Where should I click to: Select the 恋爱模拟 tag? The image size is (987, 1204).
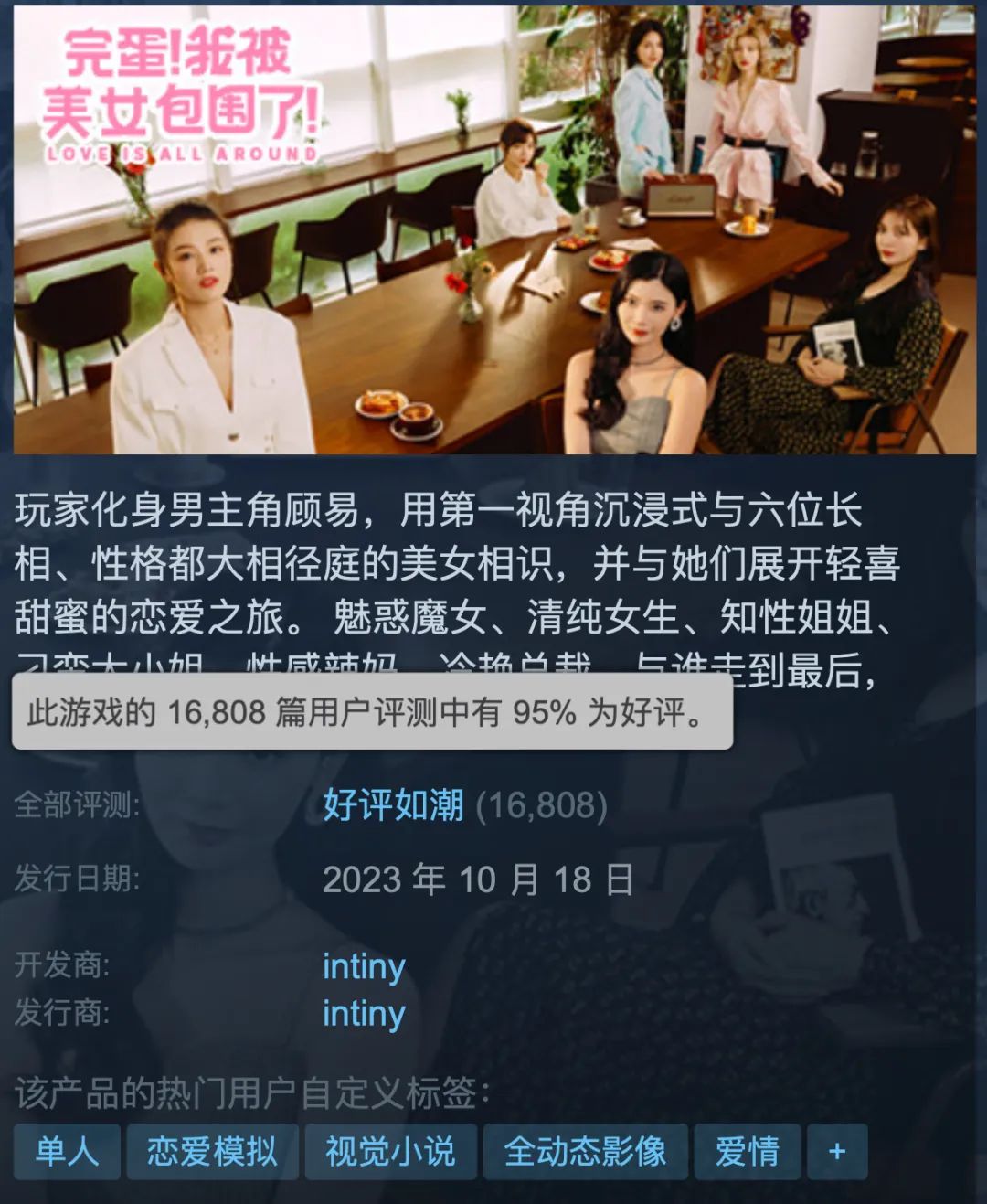click(212, 1151)
